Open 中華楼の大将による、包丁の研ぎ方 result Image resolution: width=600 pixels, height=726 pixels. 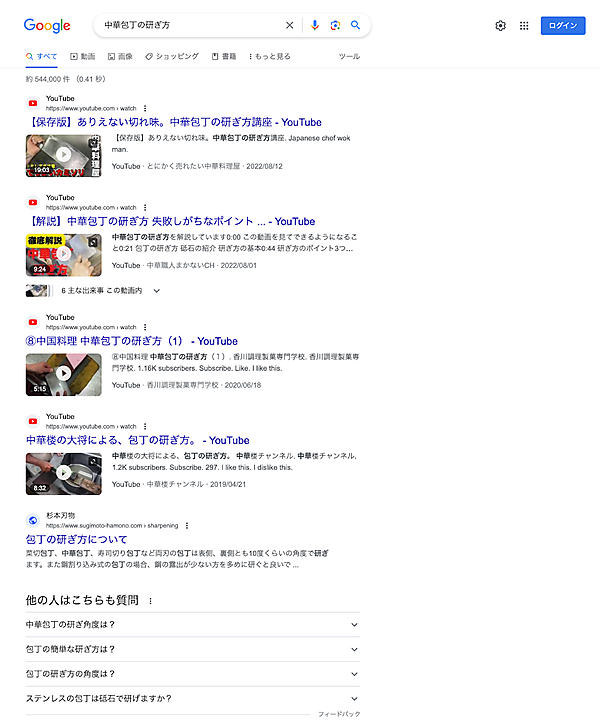pyautogui.click(x=137, y=440)
